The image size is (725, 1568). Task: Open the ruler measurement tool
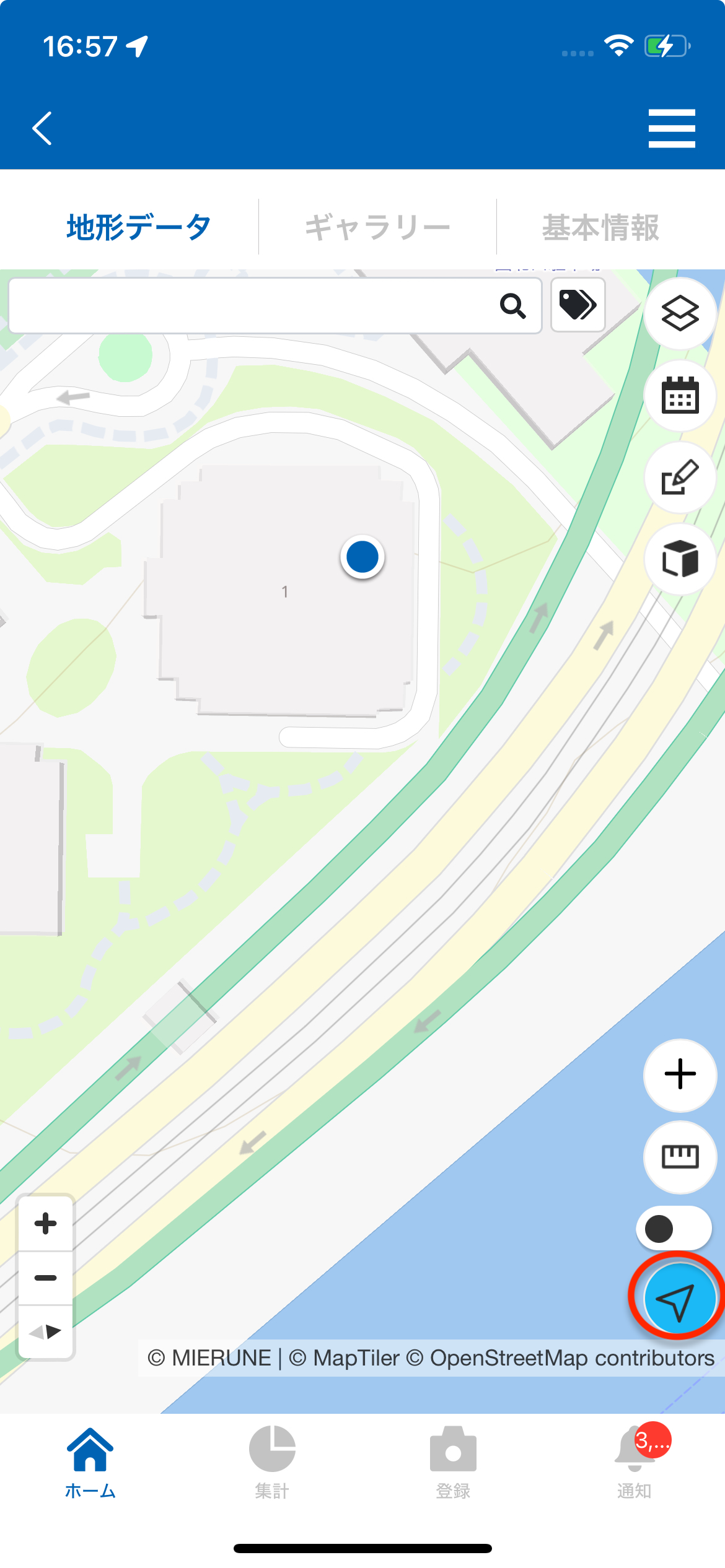point(680,1156)
